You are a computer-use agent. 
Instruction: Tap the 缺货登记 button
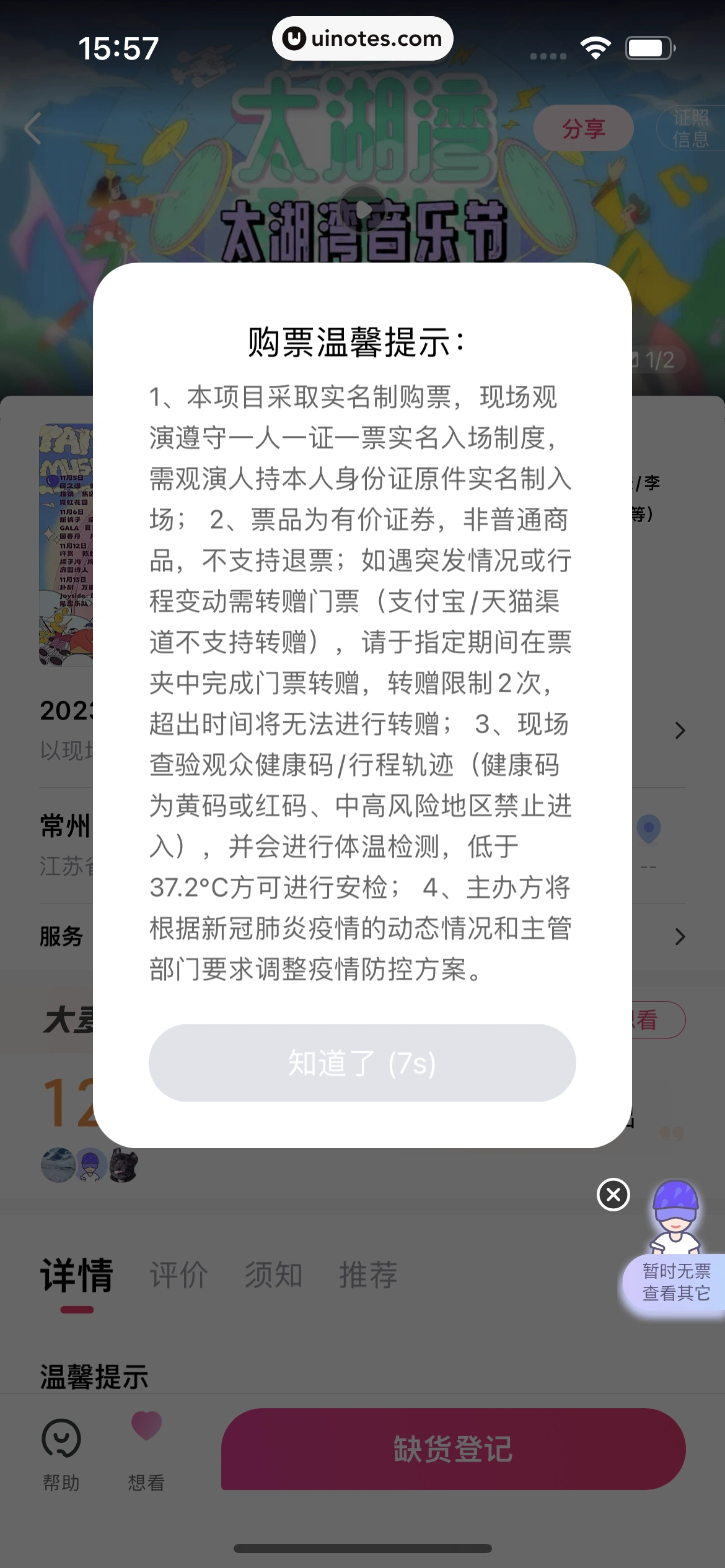pyautogui.click(x=453, y=1449)
